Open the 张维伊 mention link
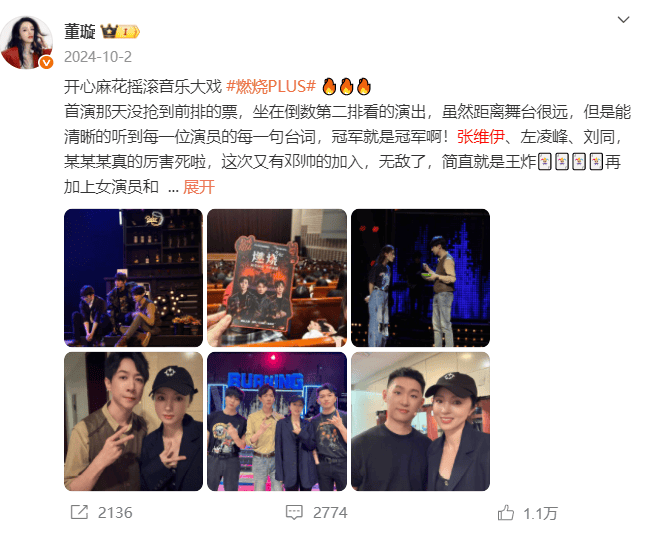This screenshot has height=533, width=649. pyautogui.click(x=485, y=137)
